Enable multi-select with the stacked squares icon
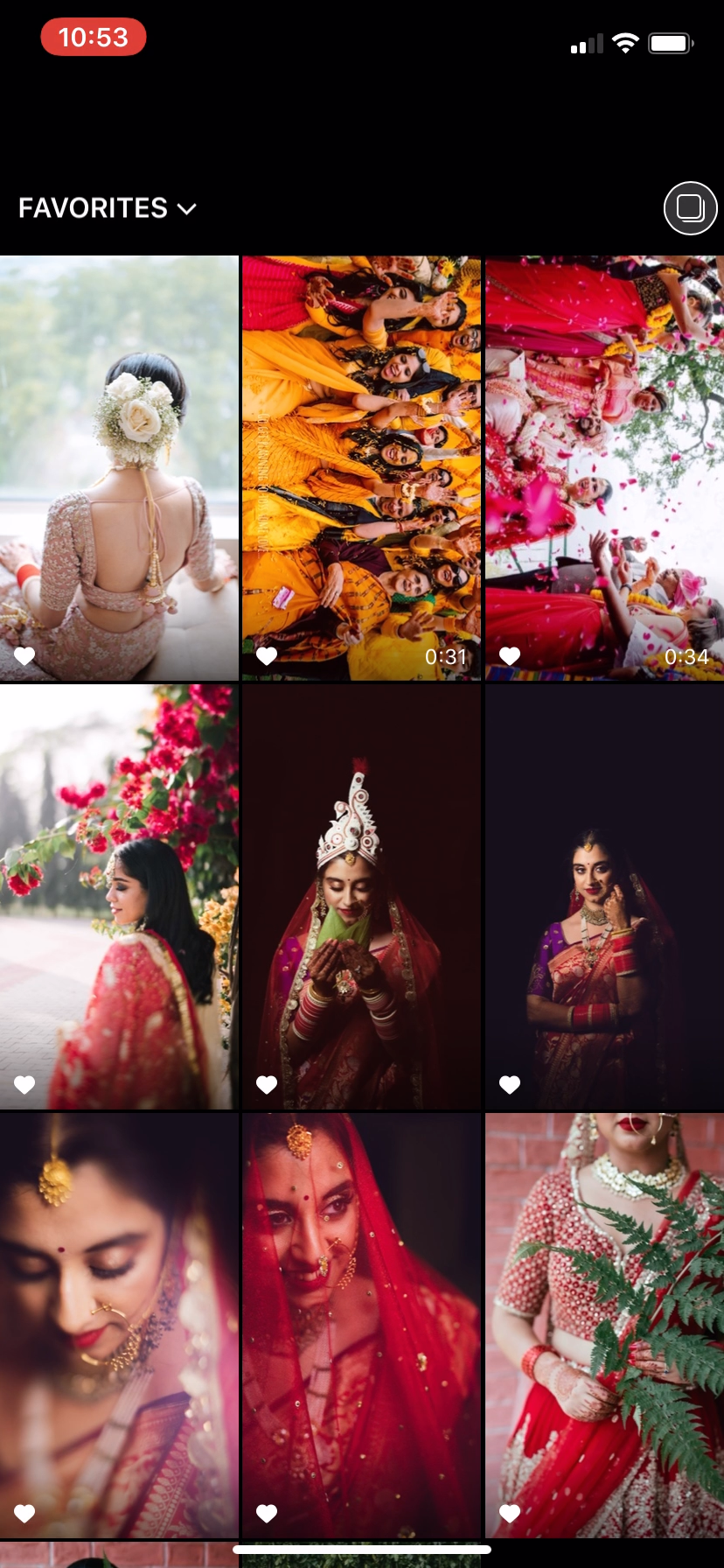The width and height of the screenshot is (724, 1568). point(690,208)
